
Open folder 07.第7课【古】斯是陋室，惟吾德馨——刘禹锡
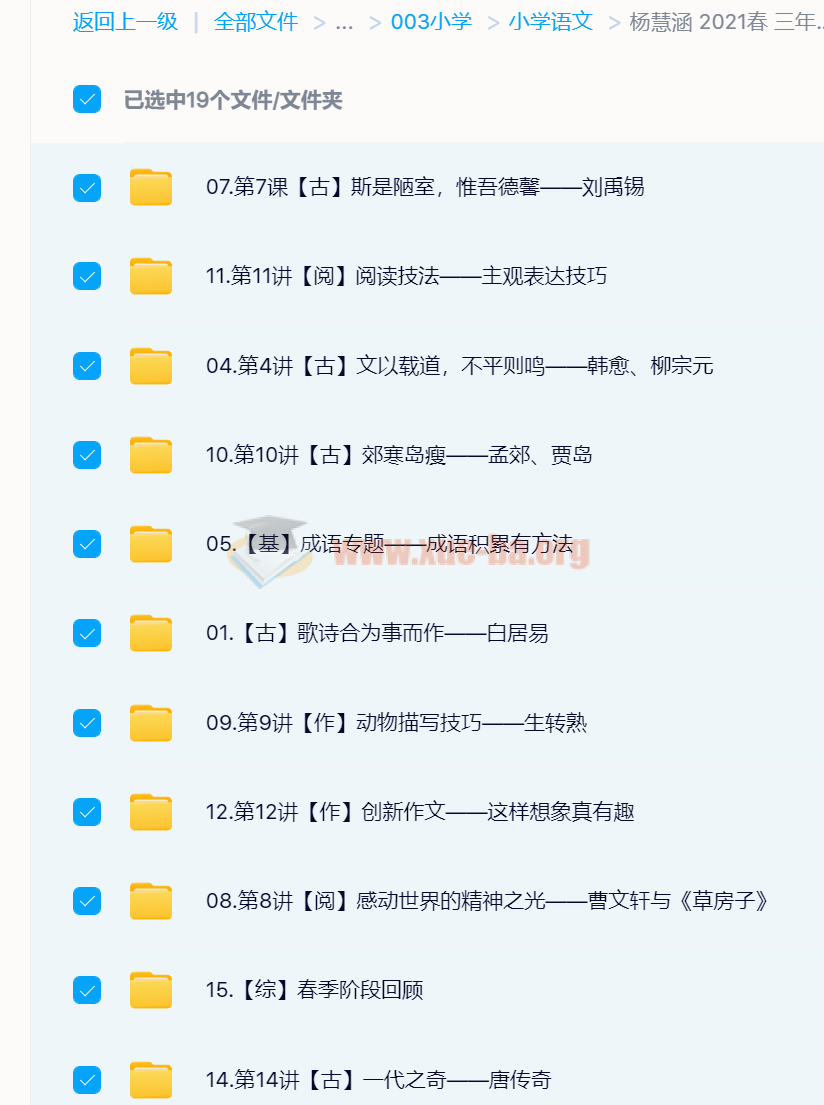[425, 187]
